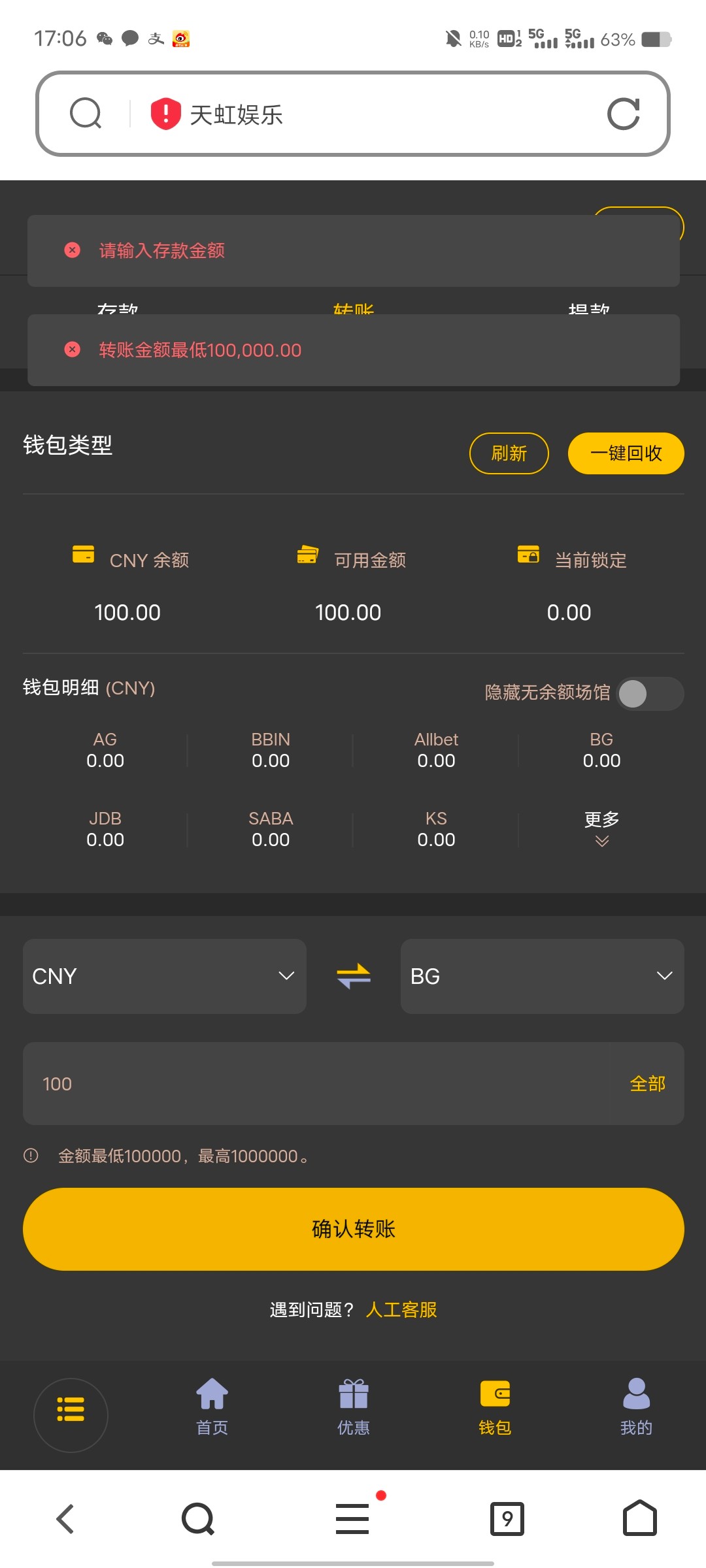Screen dimensions: 706x1568
Task: Contact 人工客服 support link
Action: [x=401, y=1310]
